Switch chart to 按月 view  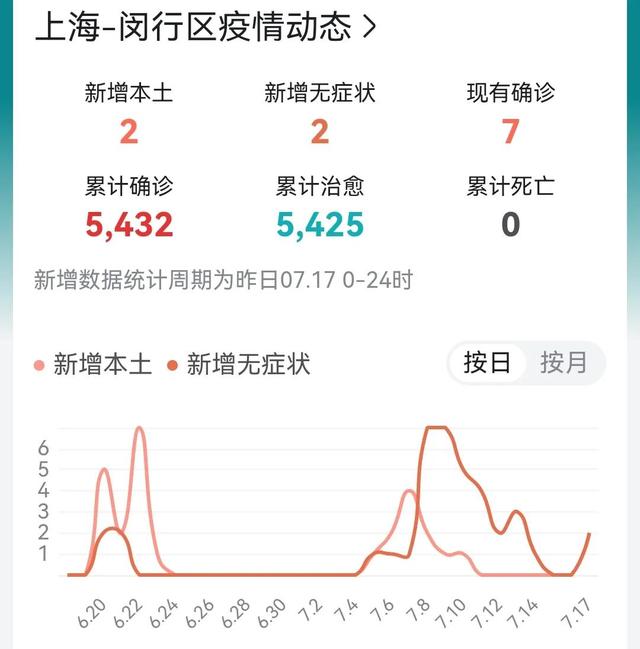click(x=564, y=363)
